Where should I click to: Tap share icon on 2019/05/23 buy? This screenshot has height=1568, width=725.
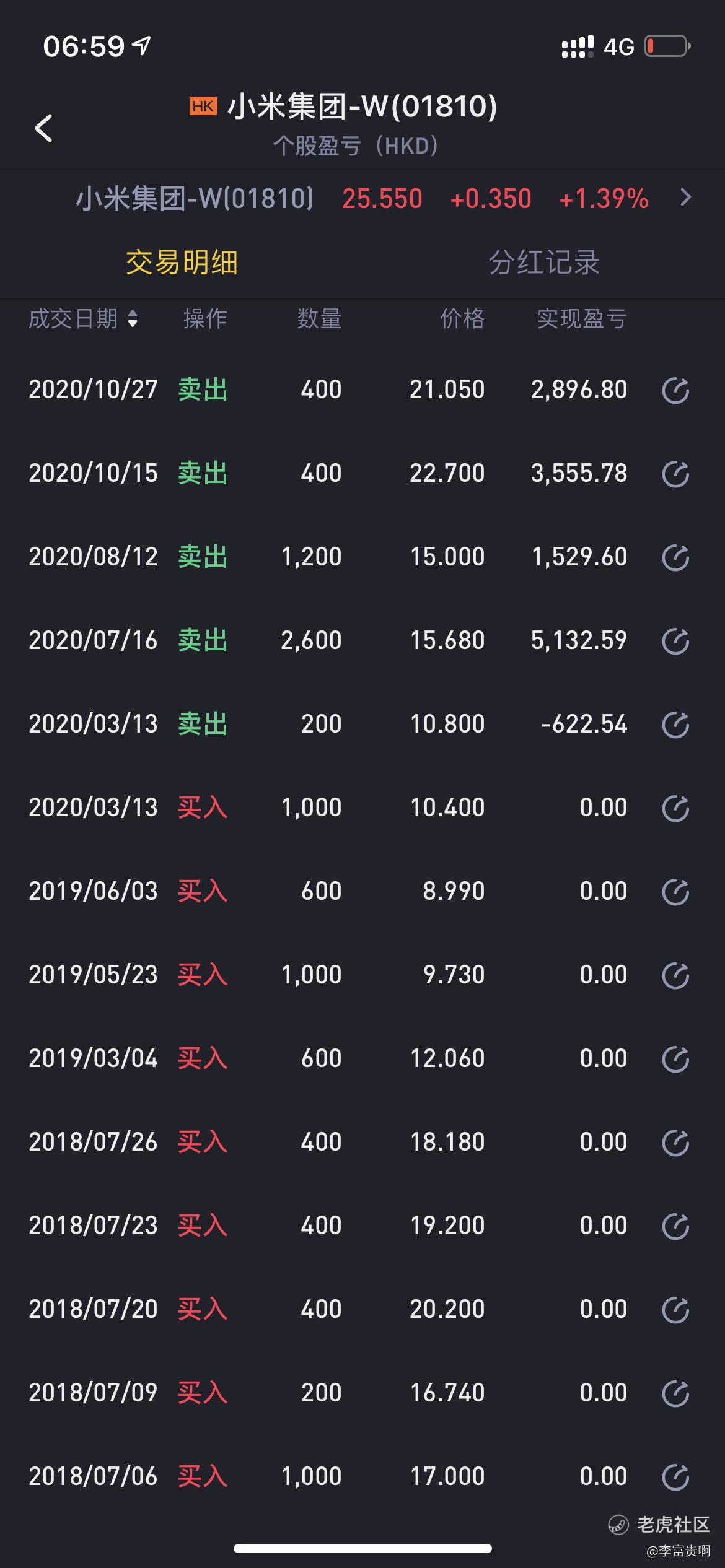pyautogui.click(x=675, y=975)
